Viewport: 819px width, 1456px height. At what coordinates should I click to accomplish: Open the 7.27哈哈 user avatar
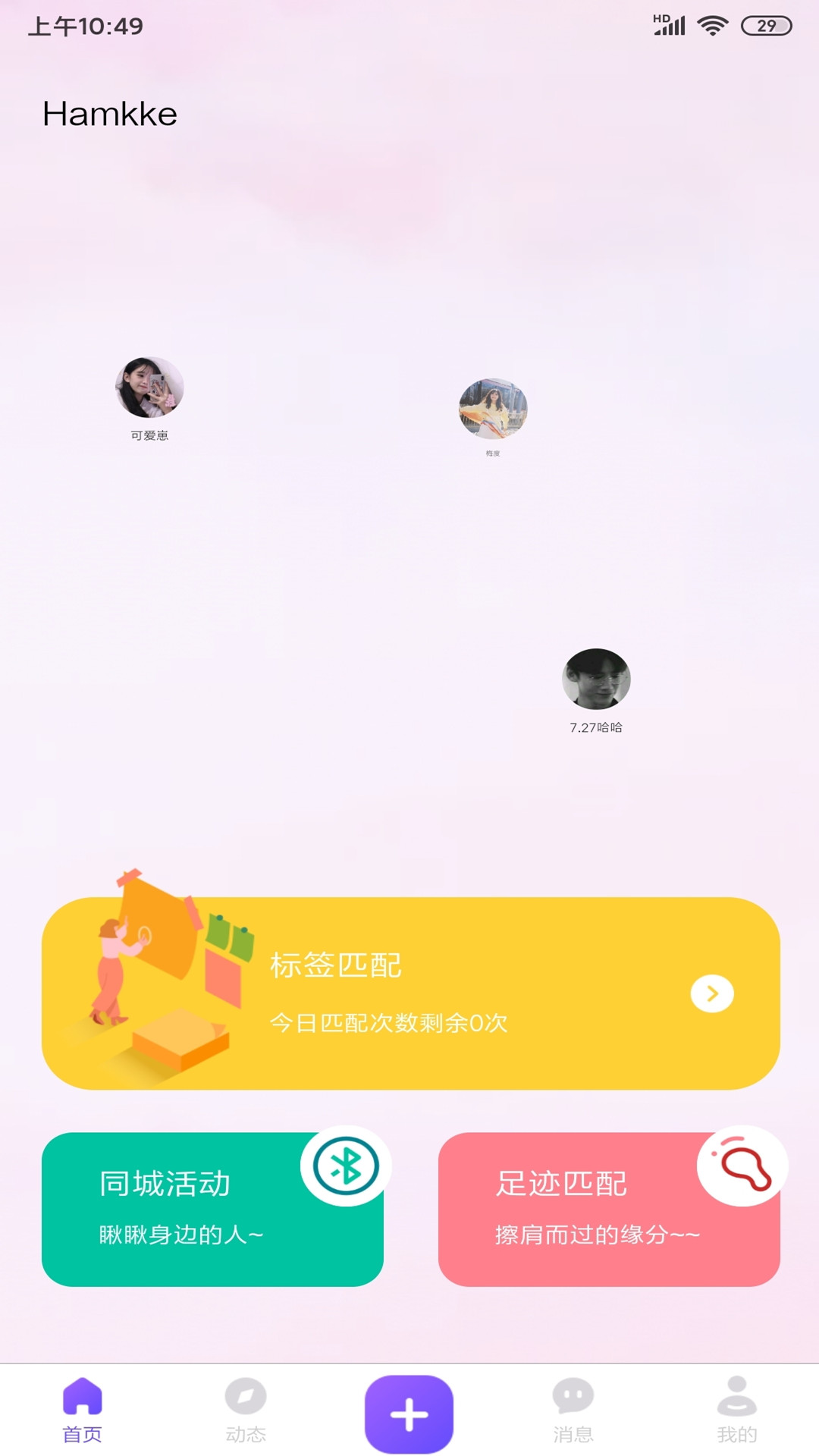pyautogui.click(x=596, y=679)
